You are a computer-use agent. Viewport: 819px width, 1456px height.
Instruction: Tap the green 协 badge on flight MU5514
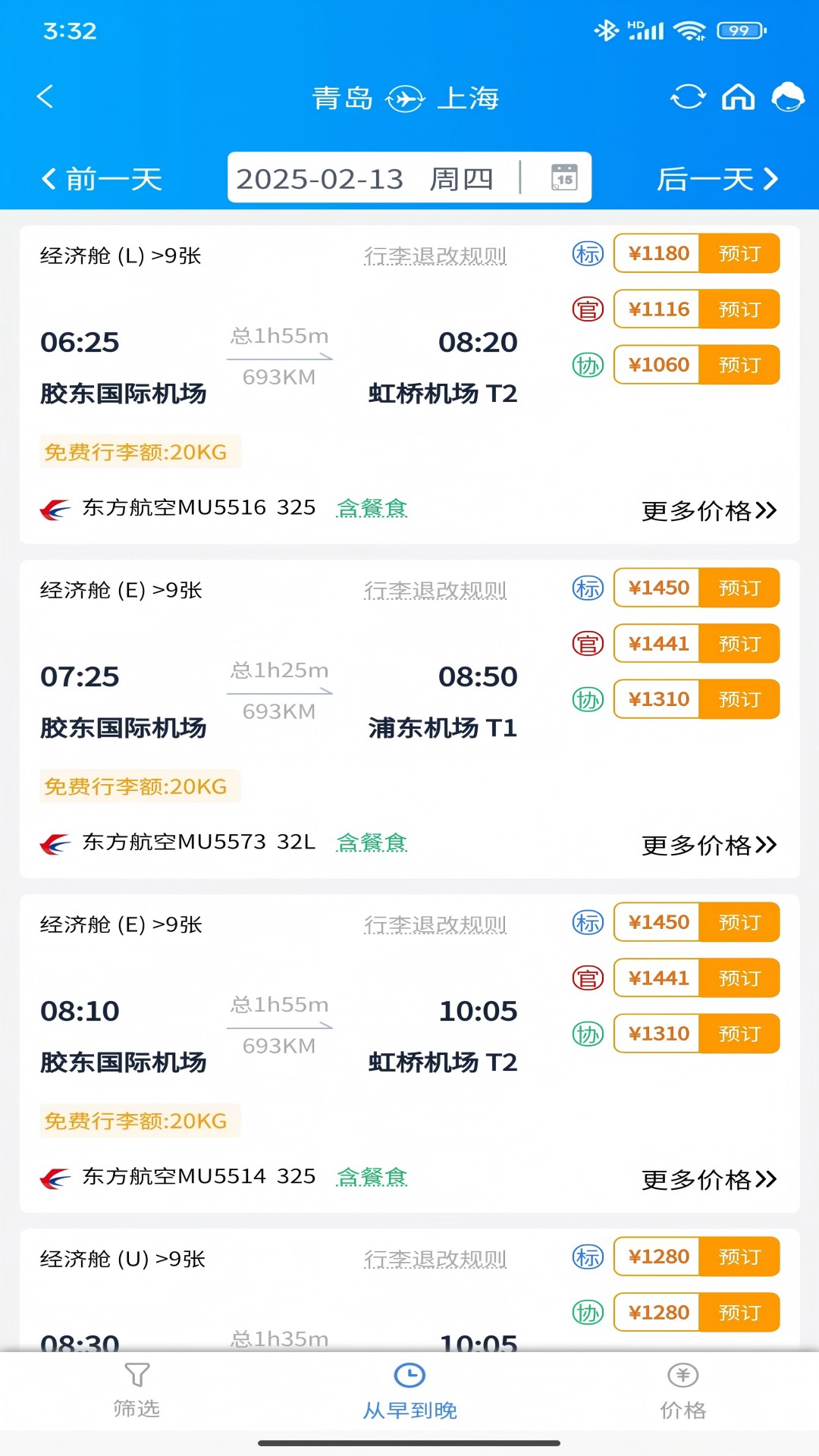point(587,1034)
